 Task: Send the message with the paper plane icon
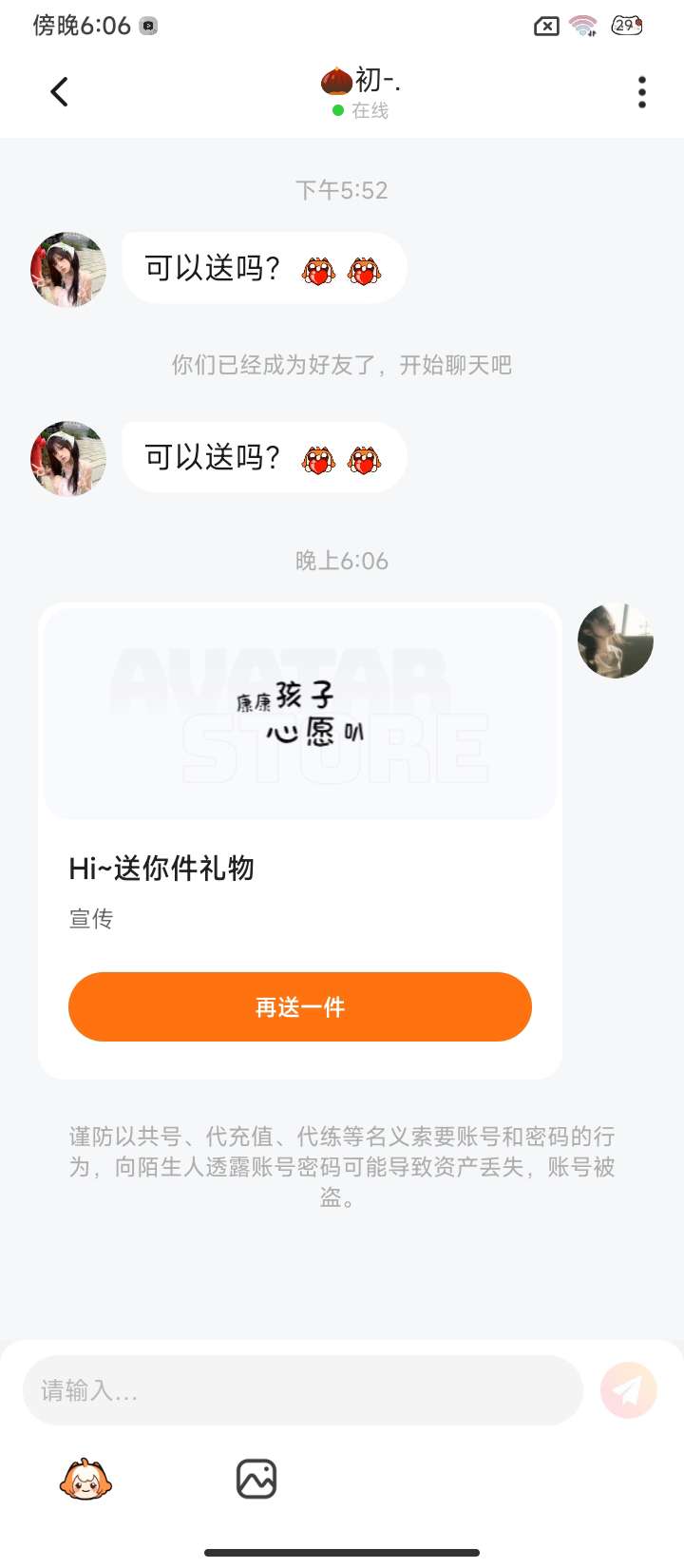coord(628,1390)
